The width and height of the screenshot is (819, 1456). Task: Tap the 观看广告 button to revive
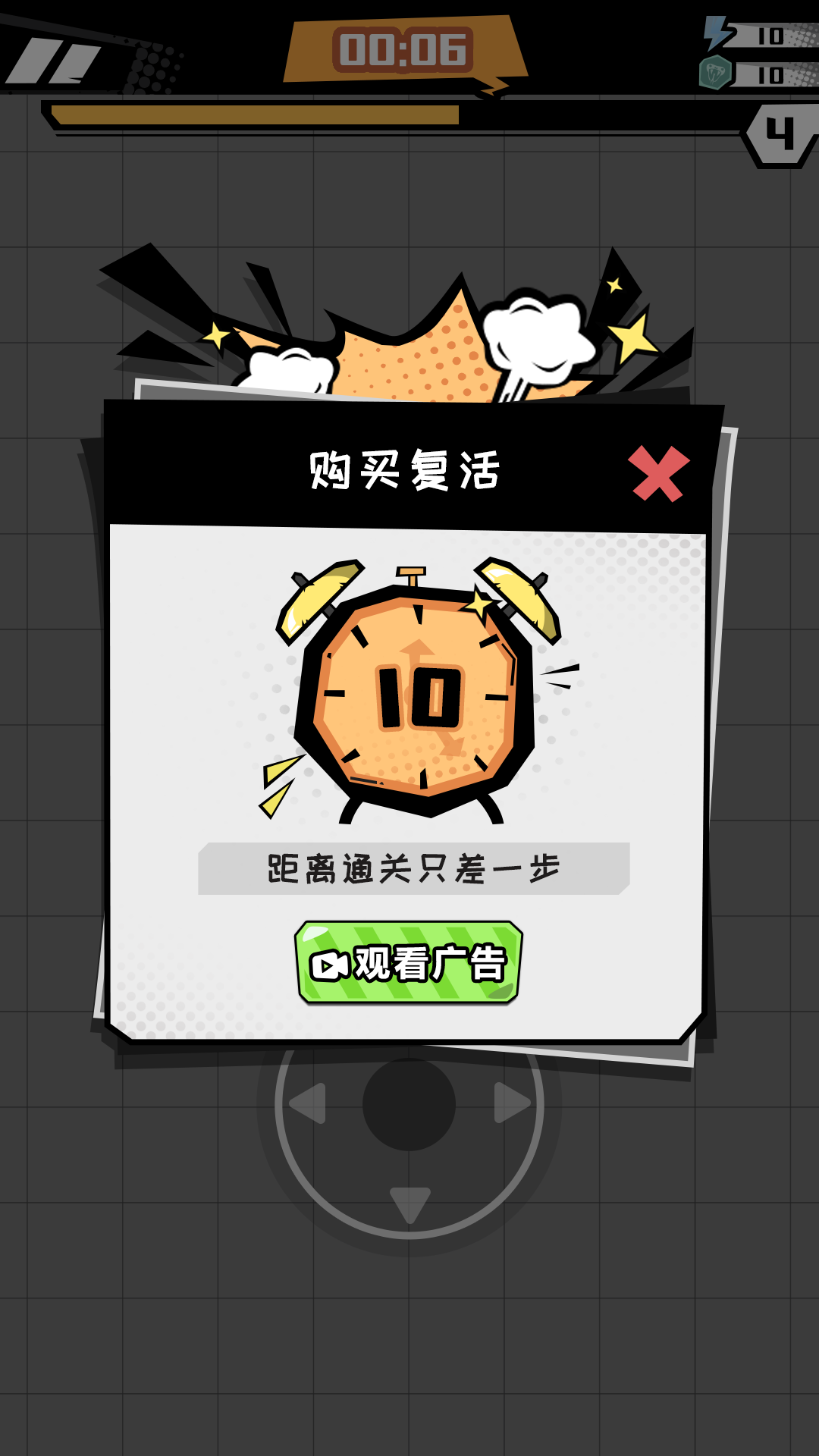coord(409,962)
